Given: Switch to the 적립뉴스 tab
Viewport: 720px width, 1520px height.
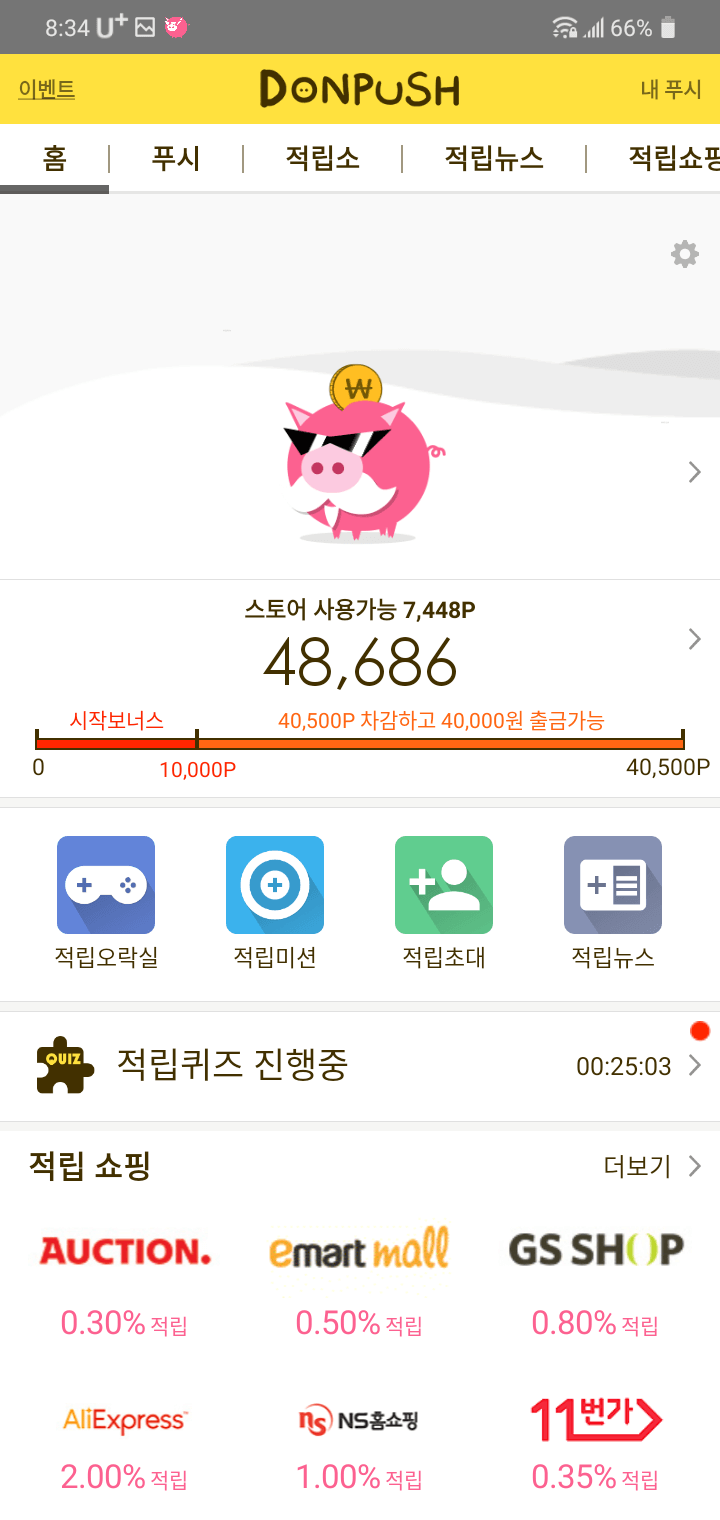Looking at the screenshot, I should point(494,158).
